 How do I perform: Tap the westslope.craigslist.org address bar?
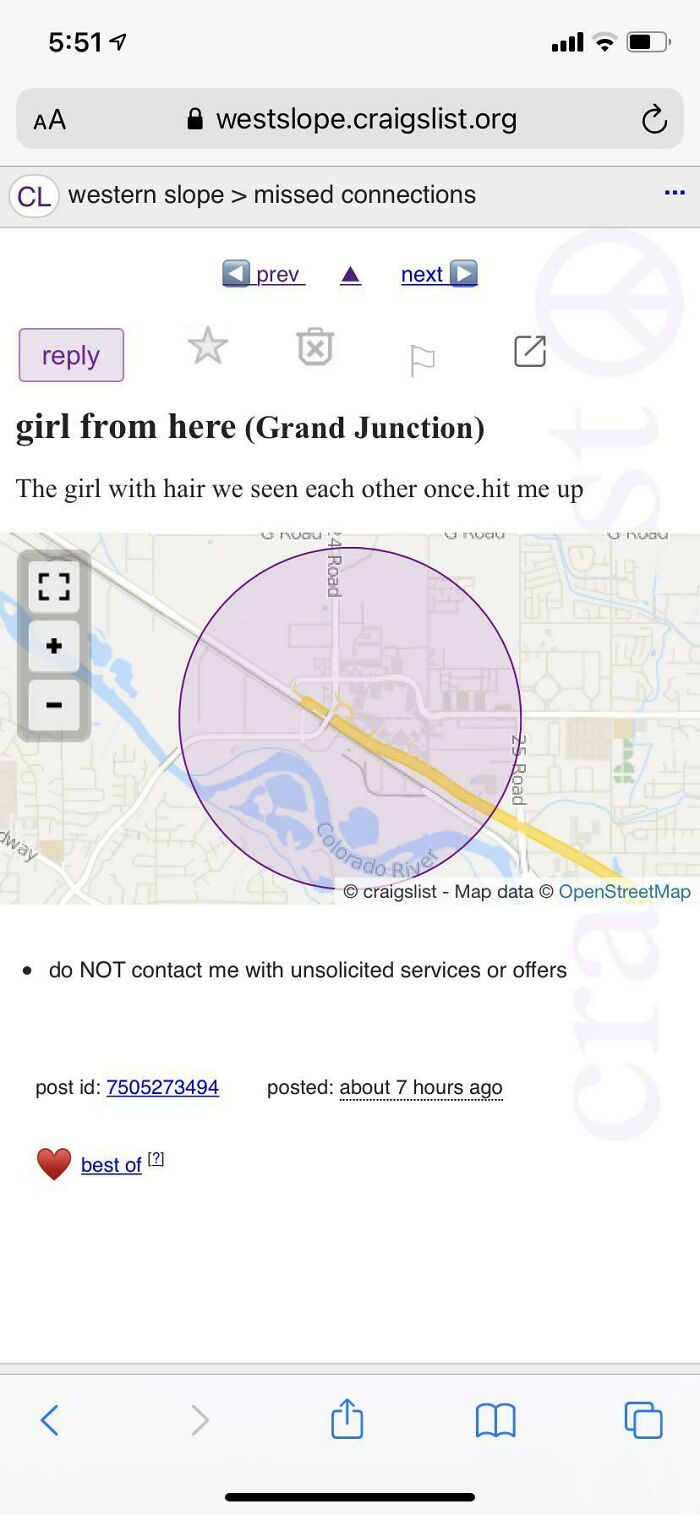366,120
